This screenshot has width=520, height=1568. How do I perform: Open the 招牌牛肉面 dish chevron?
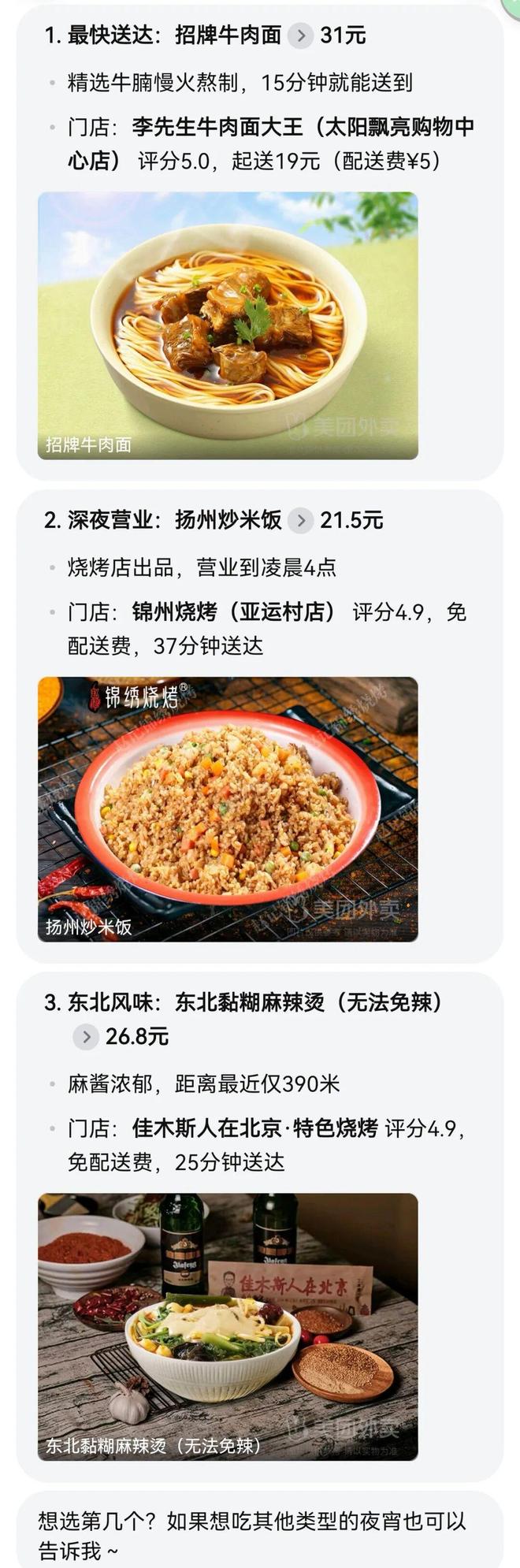pyautogui.click(x=300, y=35)
